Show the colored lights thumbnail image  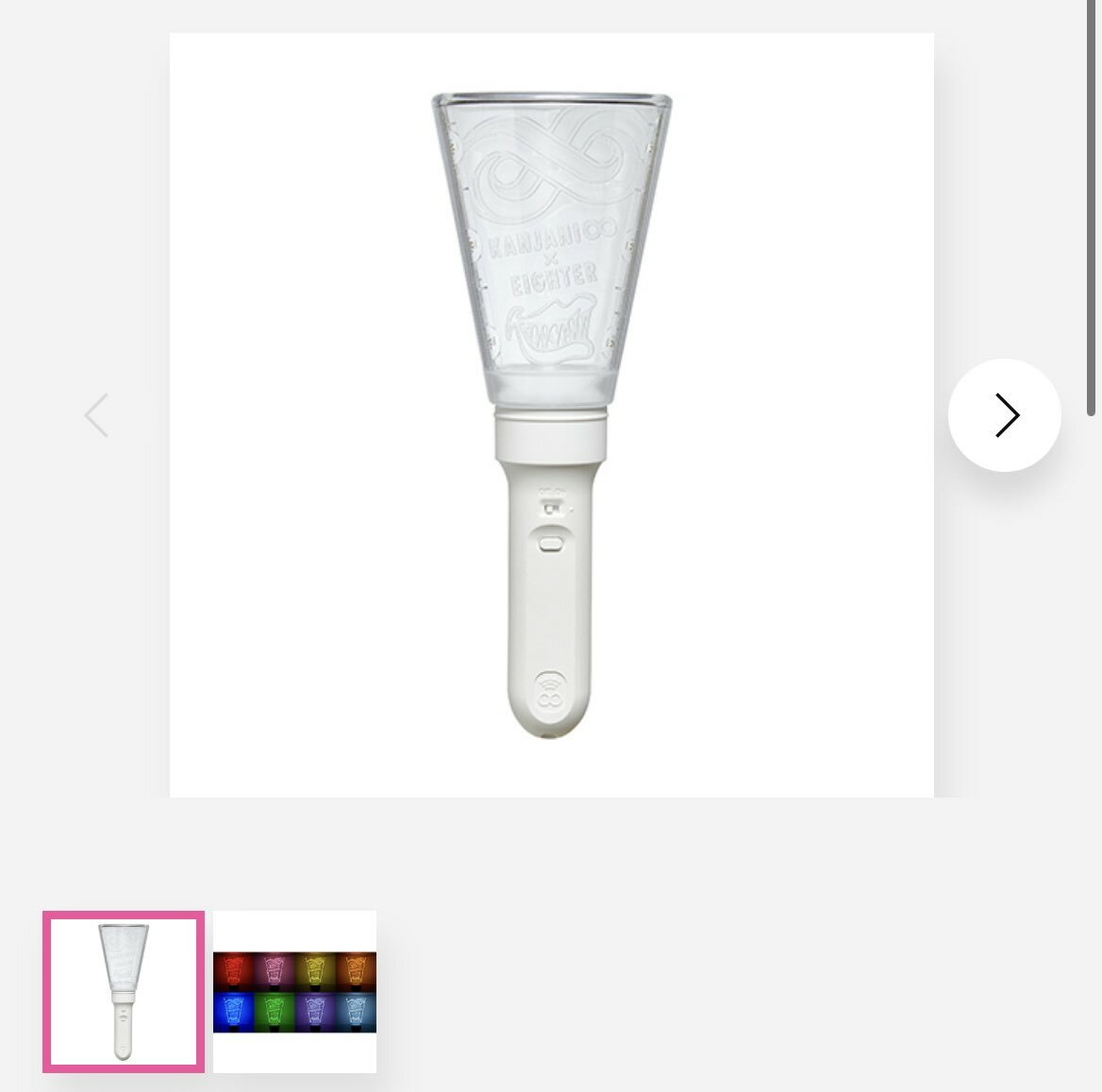pyautogui.click(x=294, y=991)
